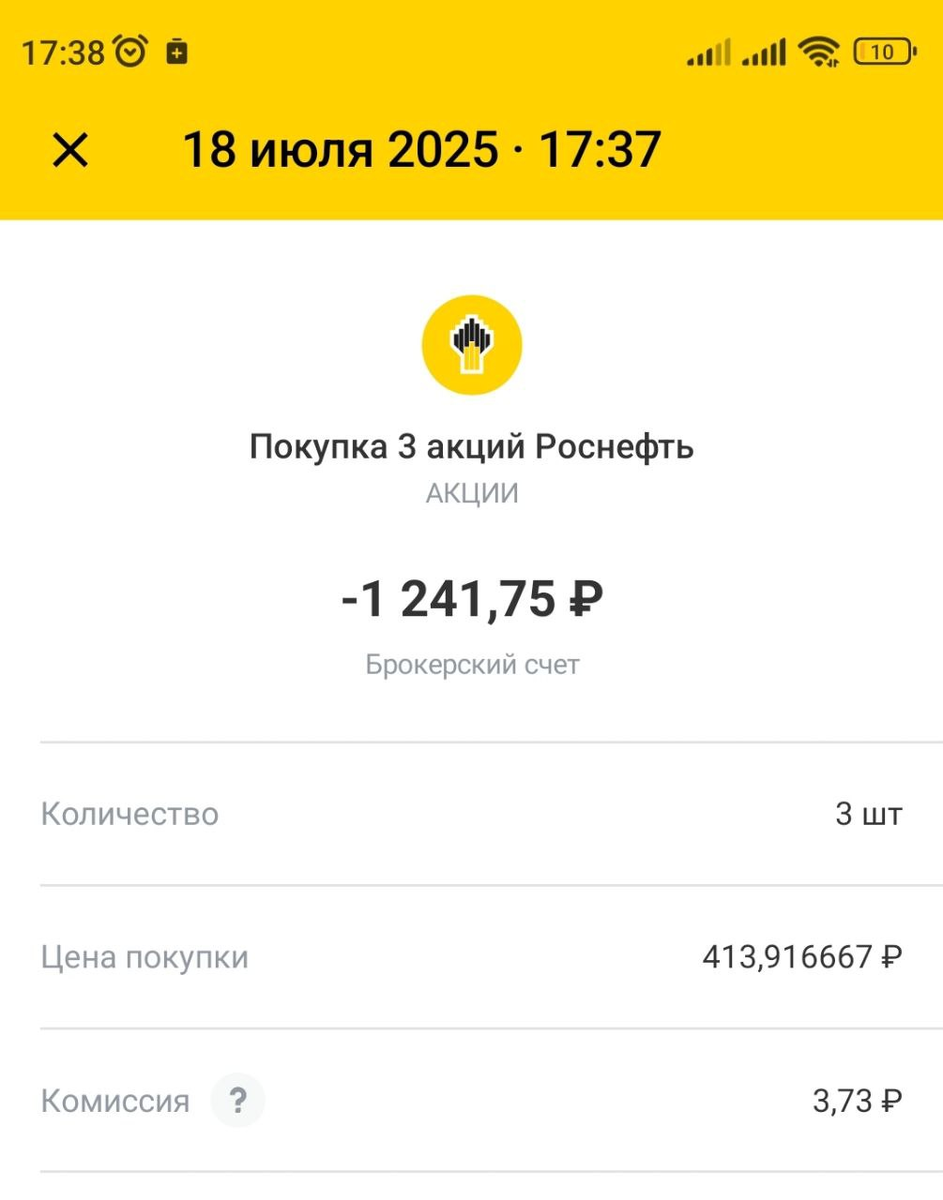Tap the Rosneft company logo
943x1200 pixels.
471,343
